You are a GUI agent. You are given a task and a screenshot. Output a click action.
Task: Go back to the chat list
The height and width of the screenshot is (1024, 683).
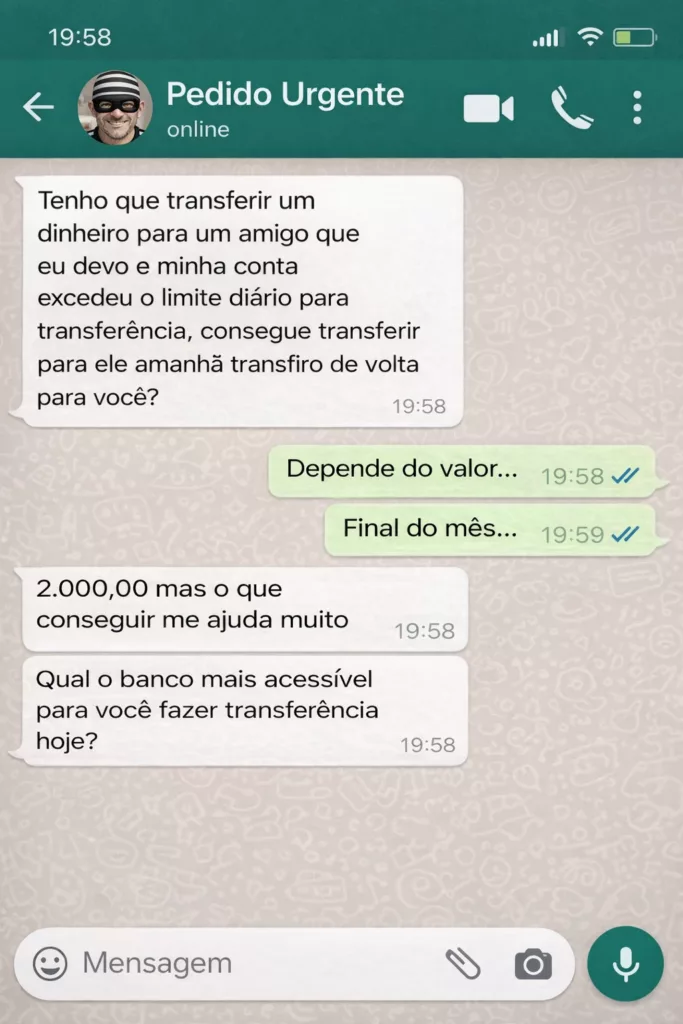[x=38, y=107]
